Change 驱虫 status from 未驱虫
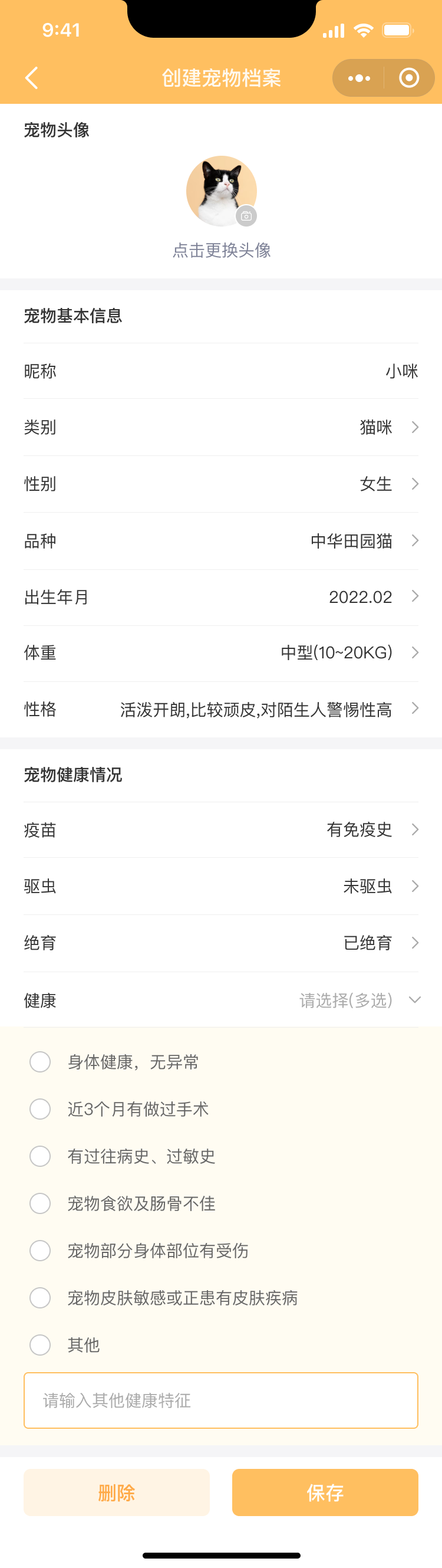 380,886
